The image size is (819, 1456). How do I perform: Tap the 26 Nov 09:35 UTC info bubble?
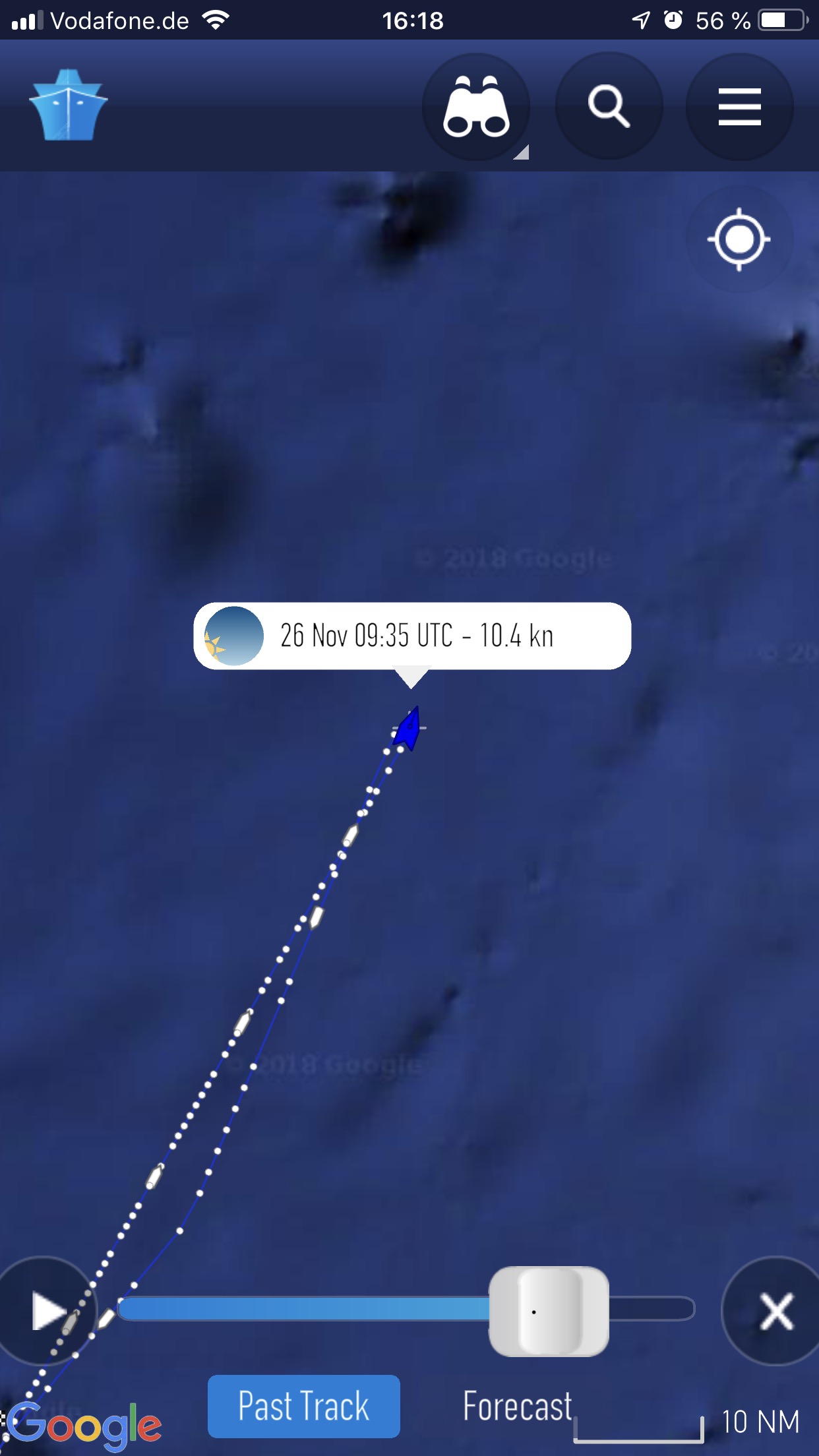pos(412,636)
